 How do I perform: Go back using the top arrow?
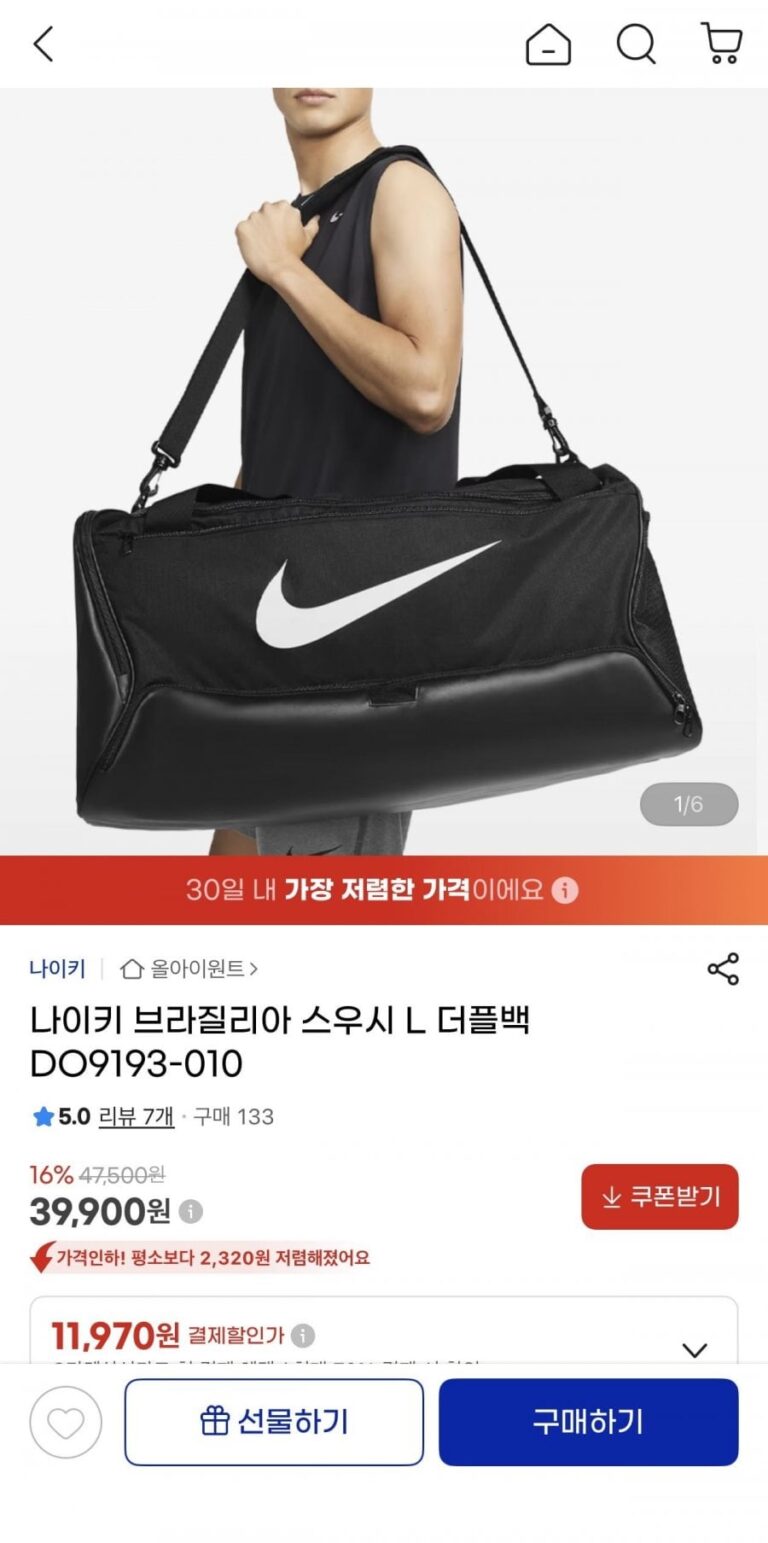[x=43, y=44]
